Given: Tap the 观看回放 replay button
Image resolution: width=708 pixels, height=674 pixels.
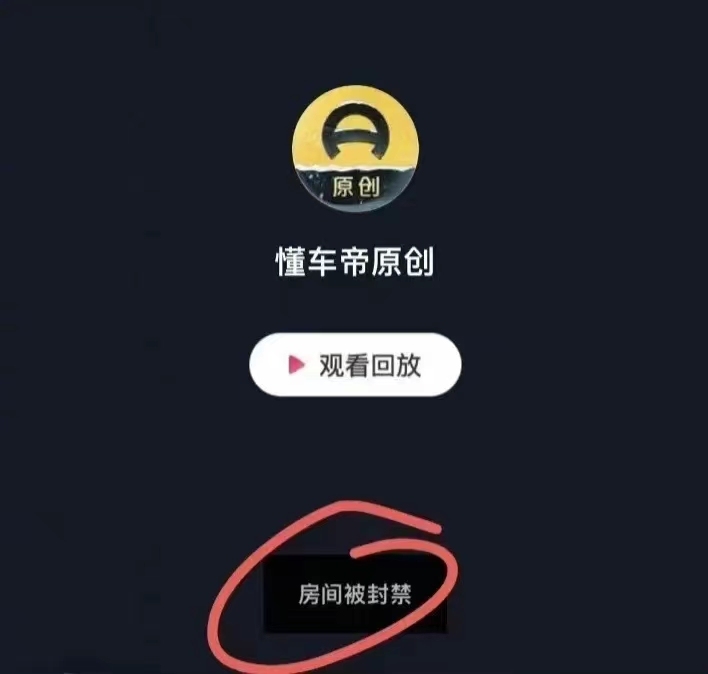Looking at the screenshot, I should coord(354,366).
